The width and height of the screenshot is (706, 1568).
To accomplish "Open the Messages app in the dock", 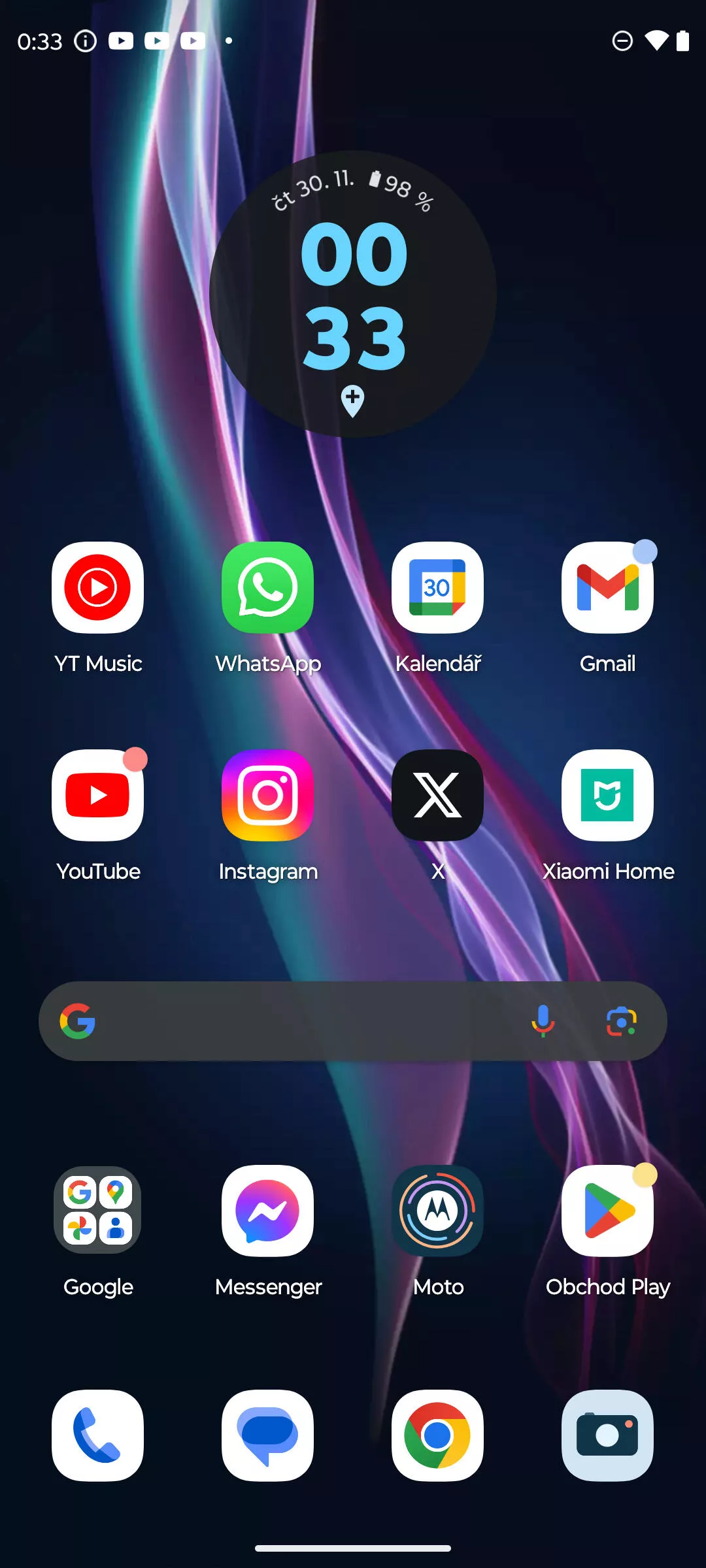I will coord(268,1435).
